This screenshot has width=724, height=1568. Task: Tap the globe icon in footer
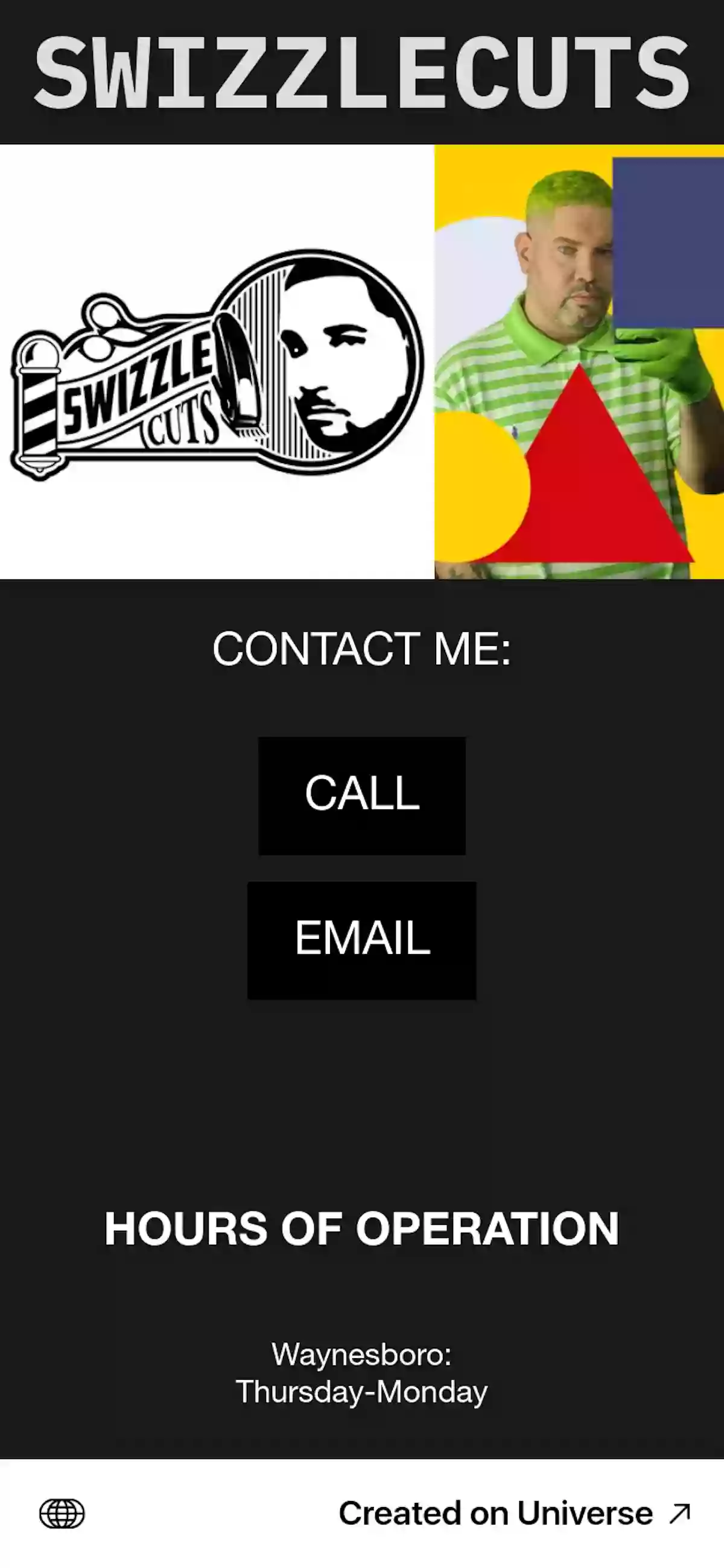click(62, 1513)
